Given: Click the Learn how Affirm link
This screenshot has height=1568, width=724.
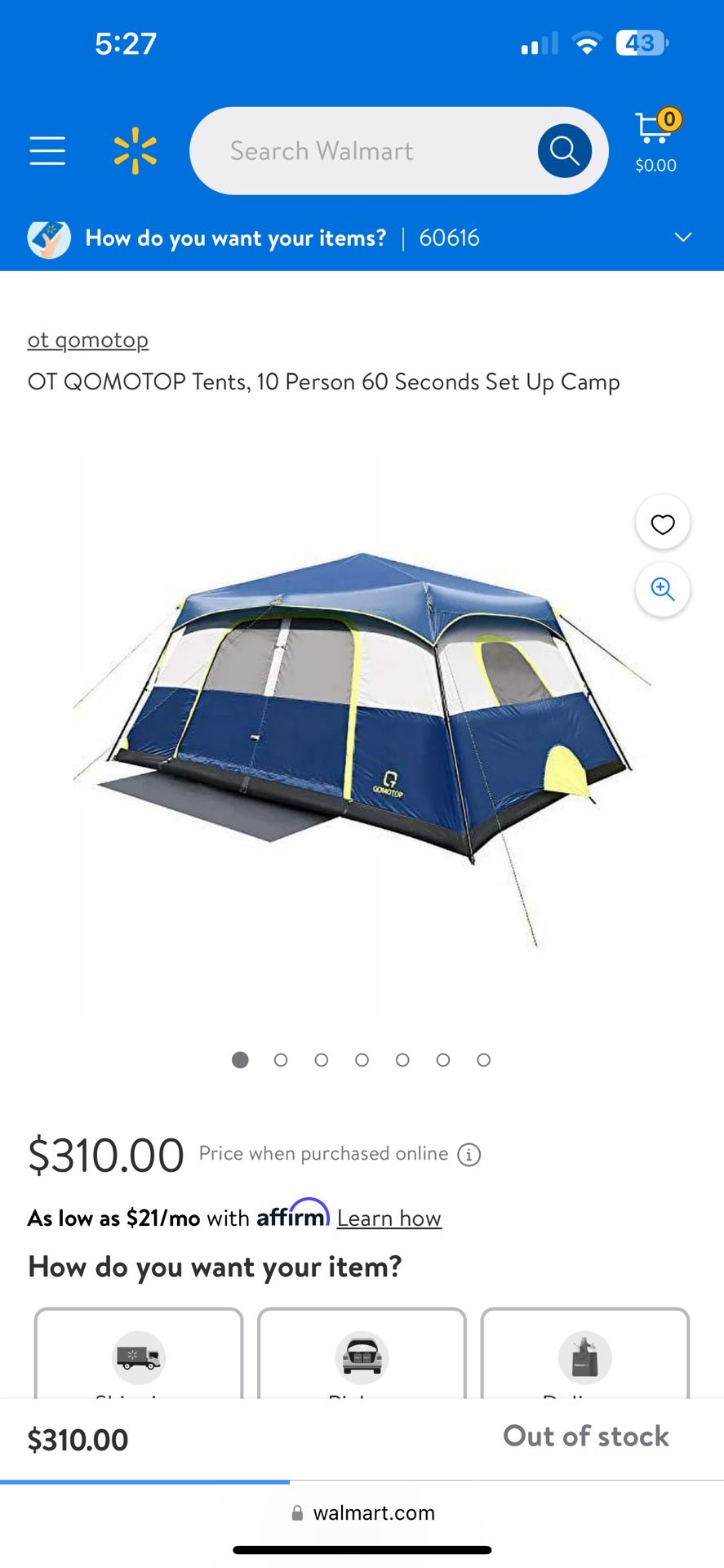Looking at the screenshot, I should pyautogui.click(x=389, y=1218).
